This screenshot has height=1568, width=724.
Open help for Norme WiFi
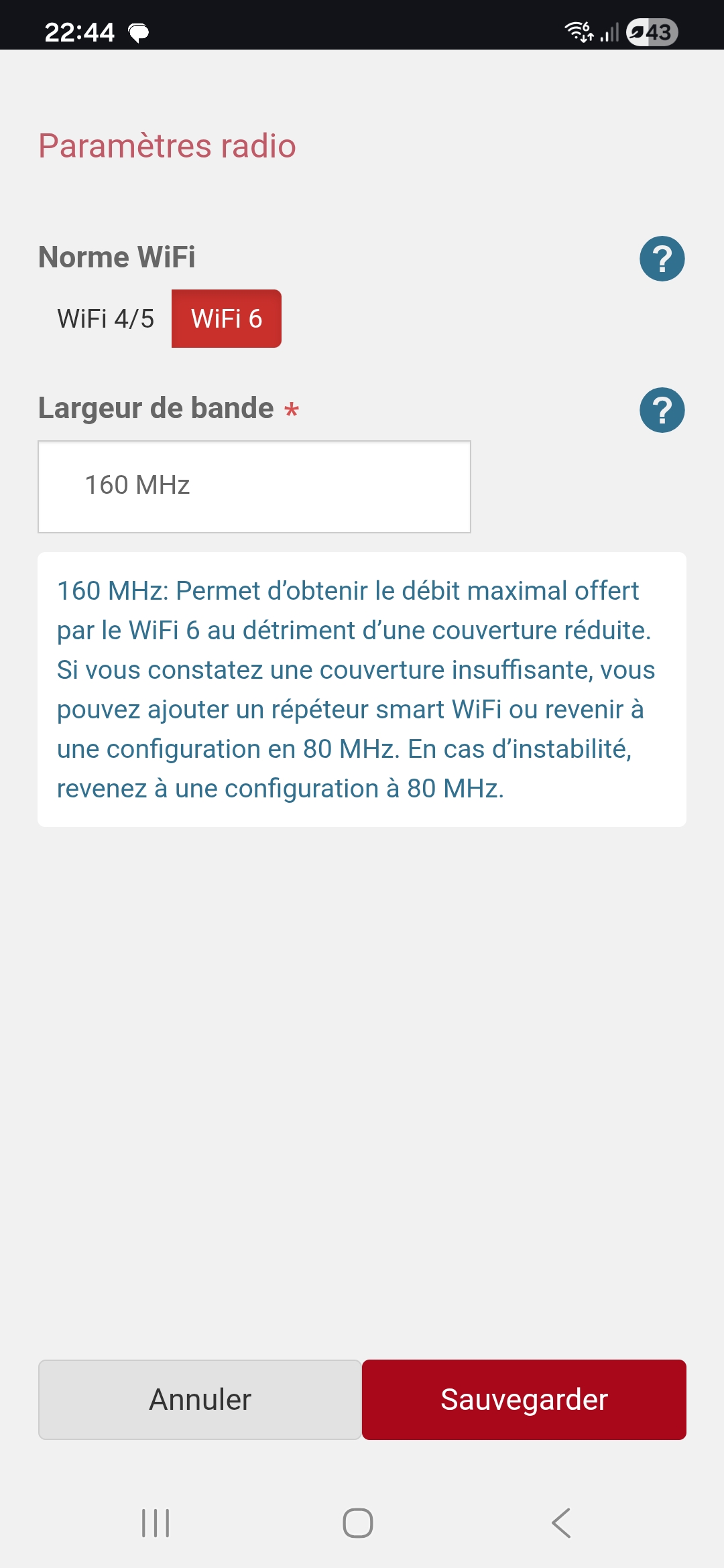tap(662, 259)
